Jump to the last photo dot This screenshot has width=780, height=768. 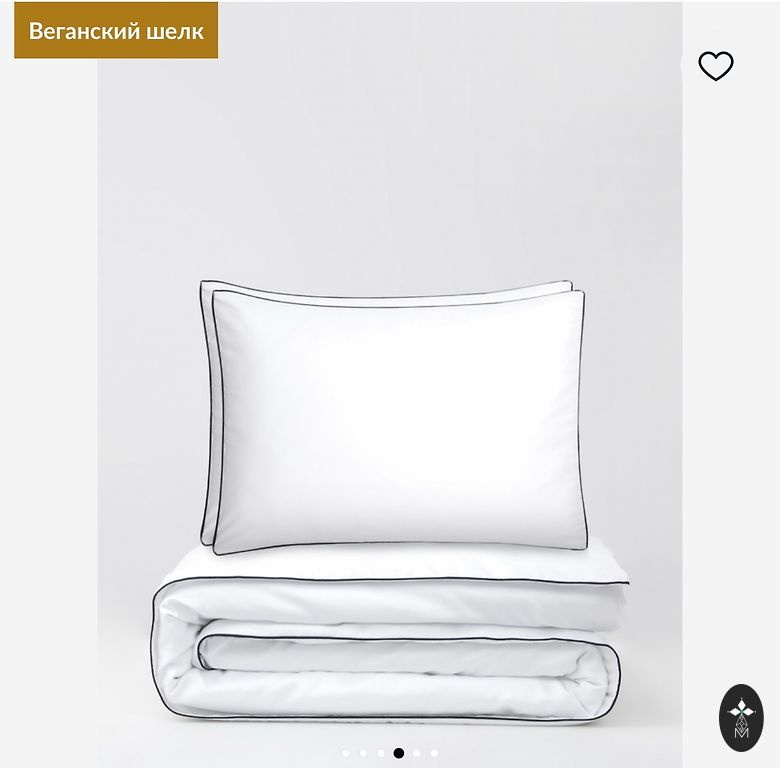434,753
